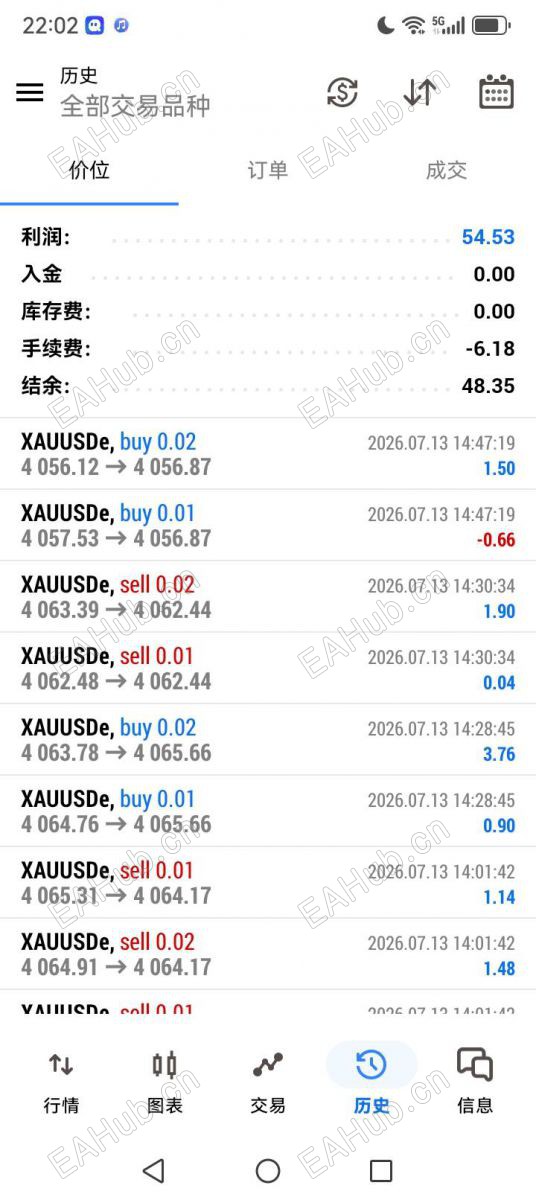The height and width of the screenshot is (1200, 536).
Task: Go to the 图表 chart tab
Action: point(164,1081)
